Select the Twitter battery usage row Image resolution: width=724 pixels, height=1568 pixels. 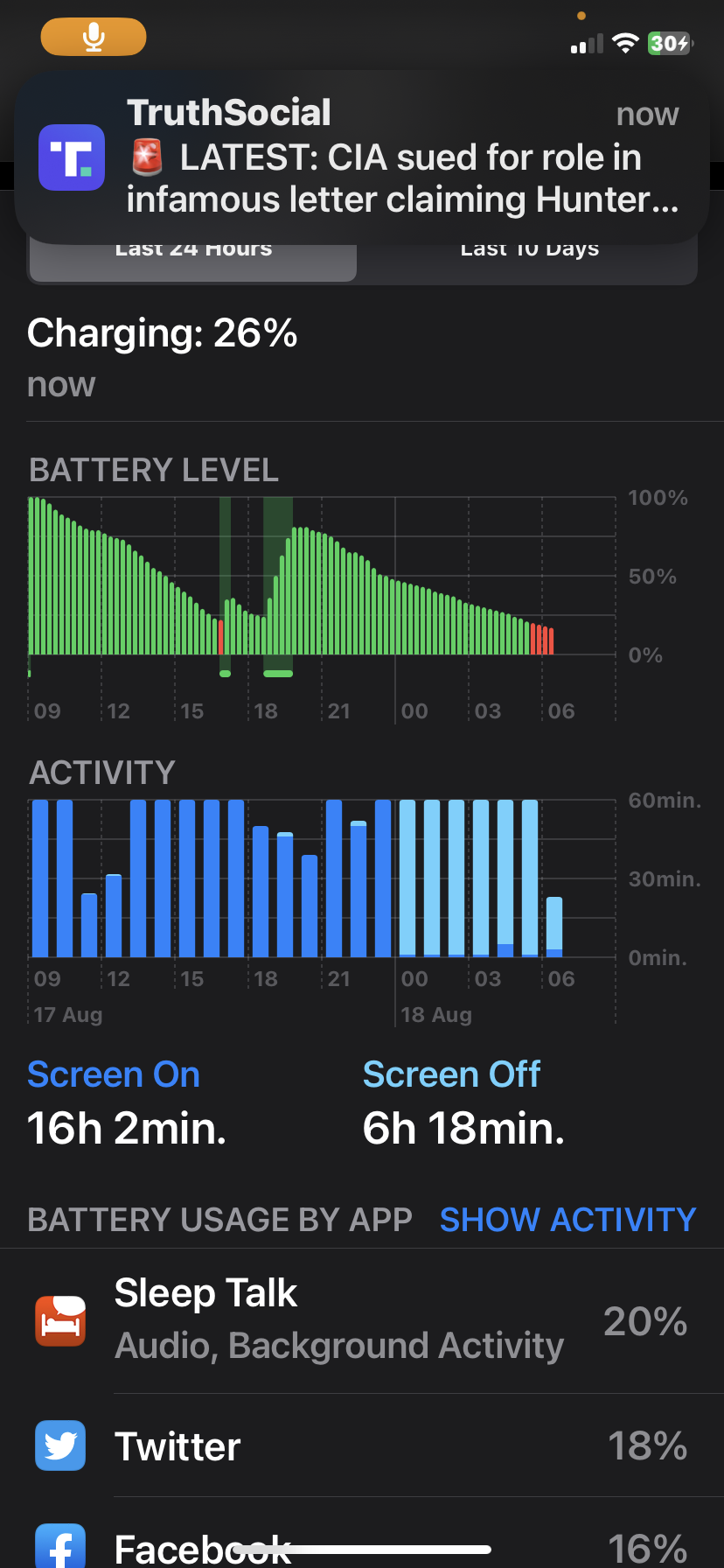361,1445
